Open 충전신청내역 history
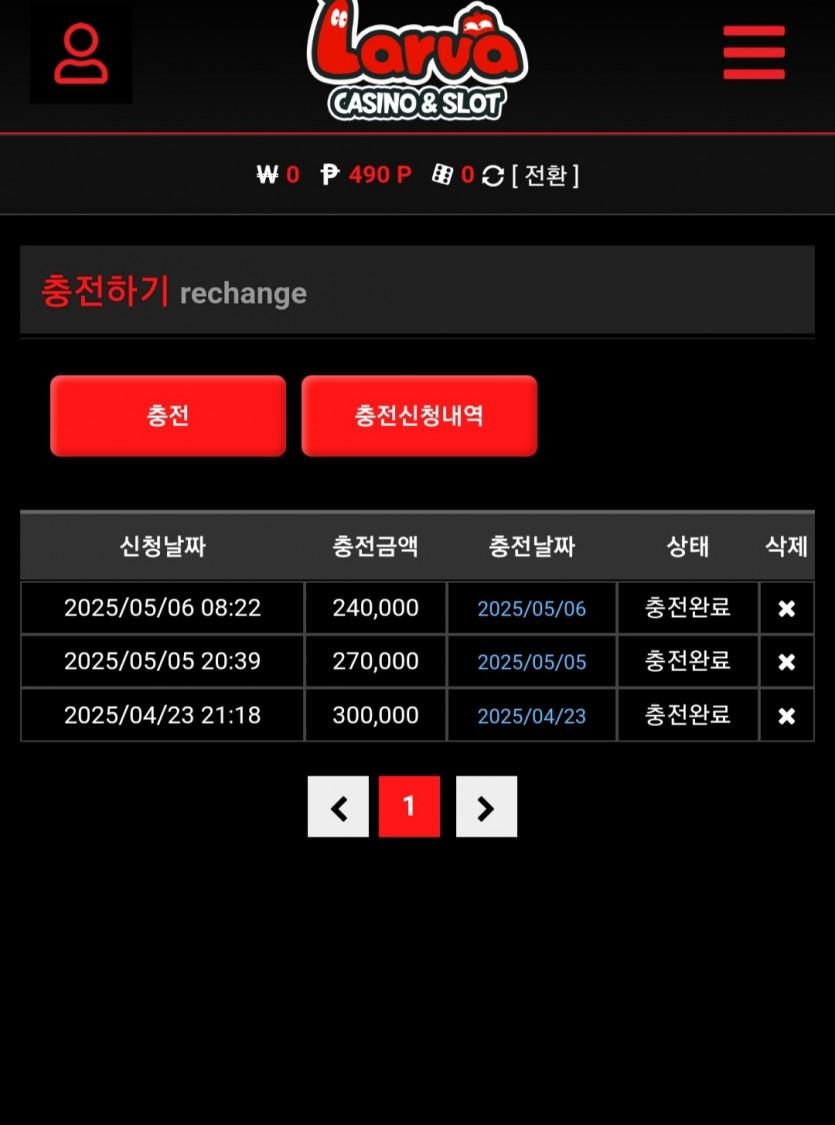The image size is (835, 1125). [x=419, y=416]
